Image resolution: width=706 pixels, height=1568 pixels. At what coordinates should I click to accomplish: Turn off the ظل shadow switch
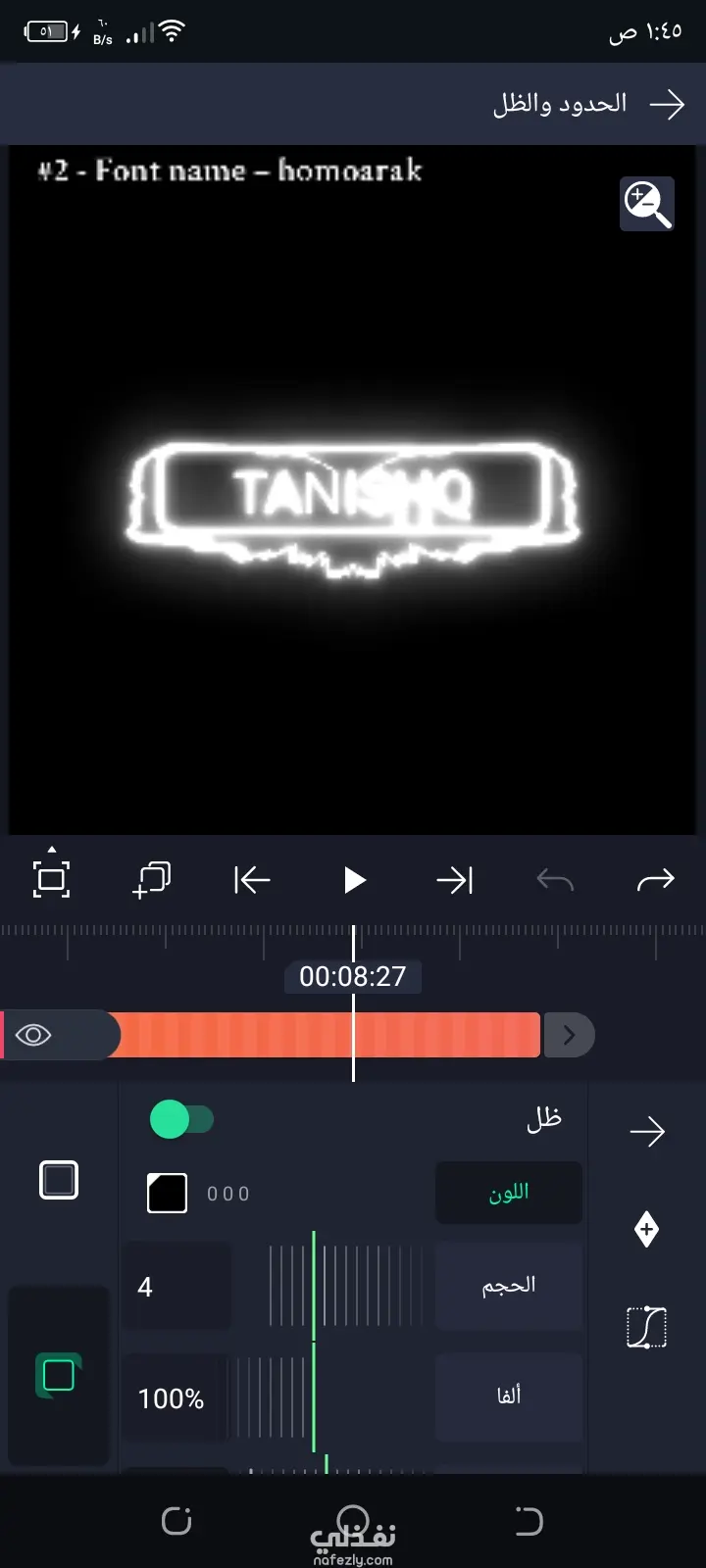pos(181,1119)
